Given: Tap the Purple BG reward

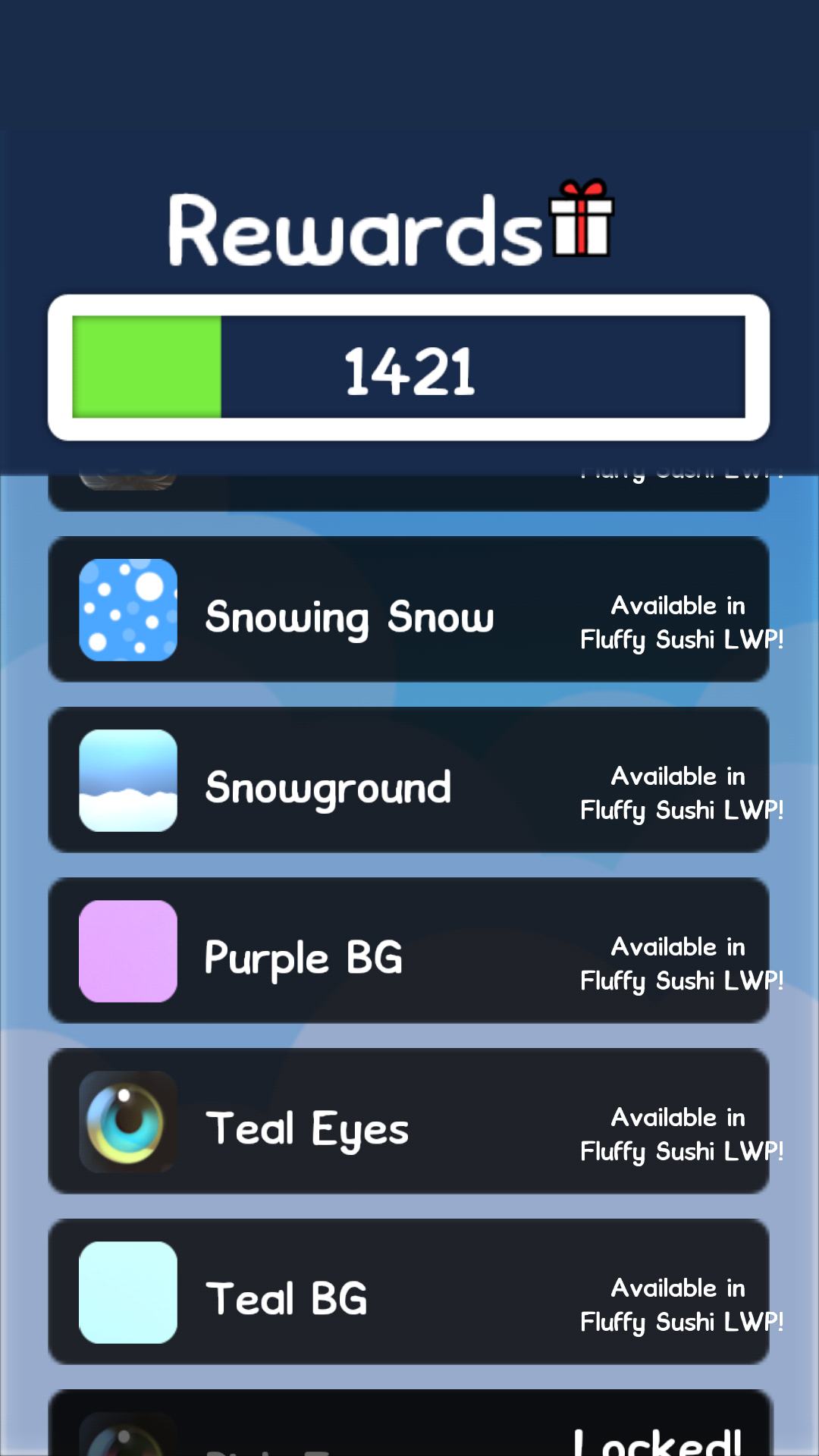Looking at the screenshot, I should pyautogui.click(x=408, y=952).
